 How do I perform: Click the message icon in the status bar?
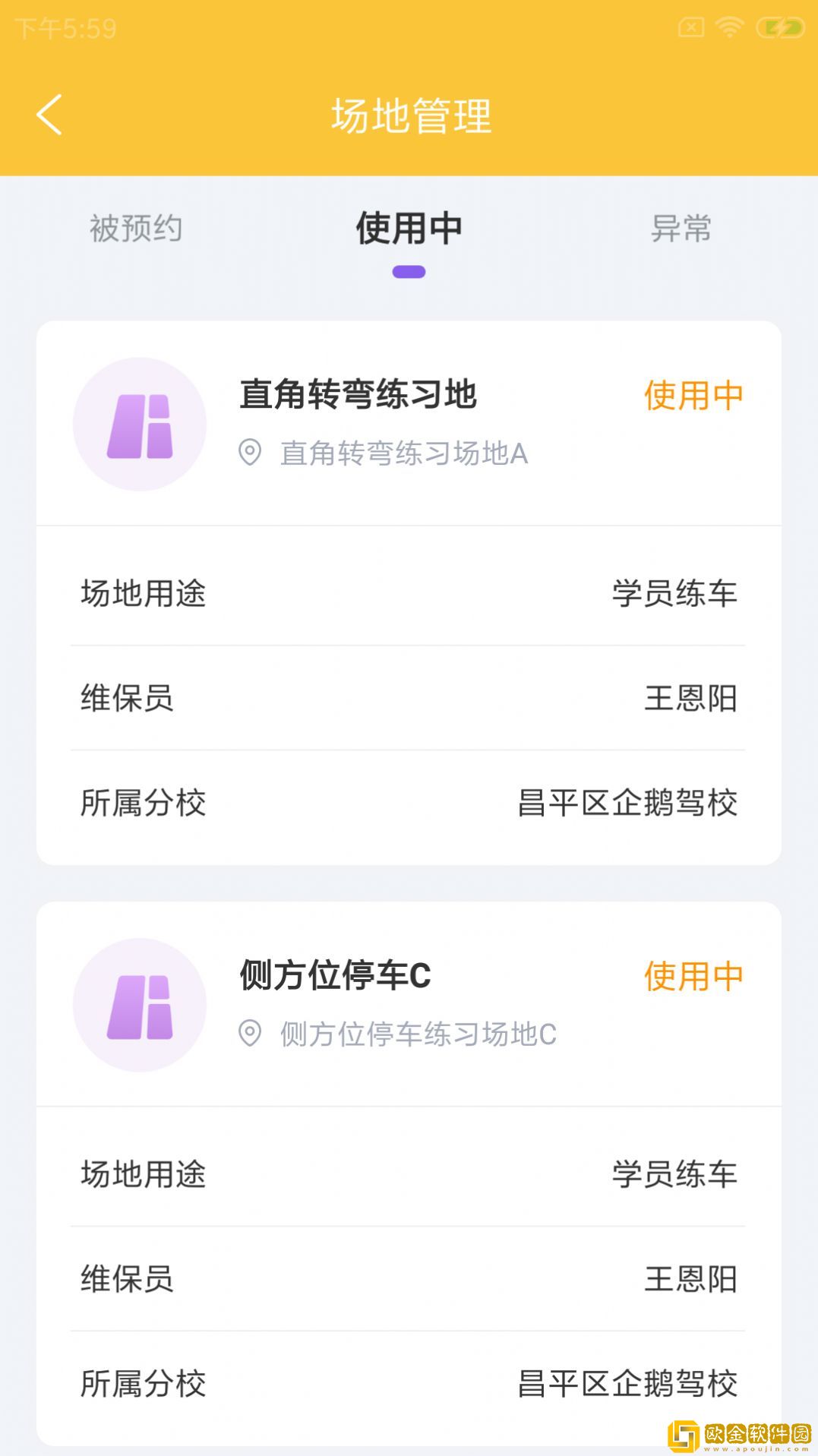(x=689, y=25)
